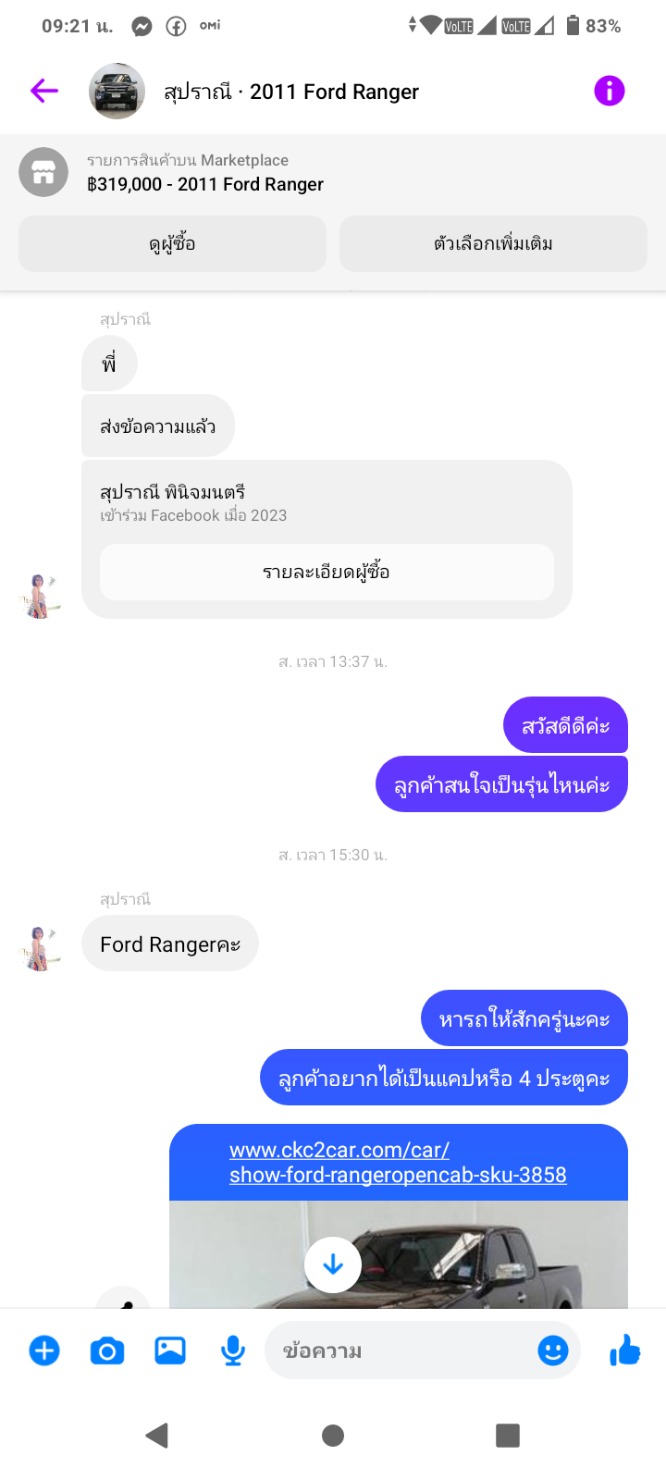Choose a picture from the gallery
Viewport: 666px width, 1480px height.
click(170, 1351)
